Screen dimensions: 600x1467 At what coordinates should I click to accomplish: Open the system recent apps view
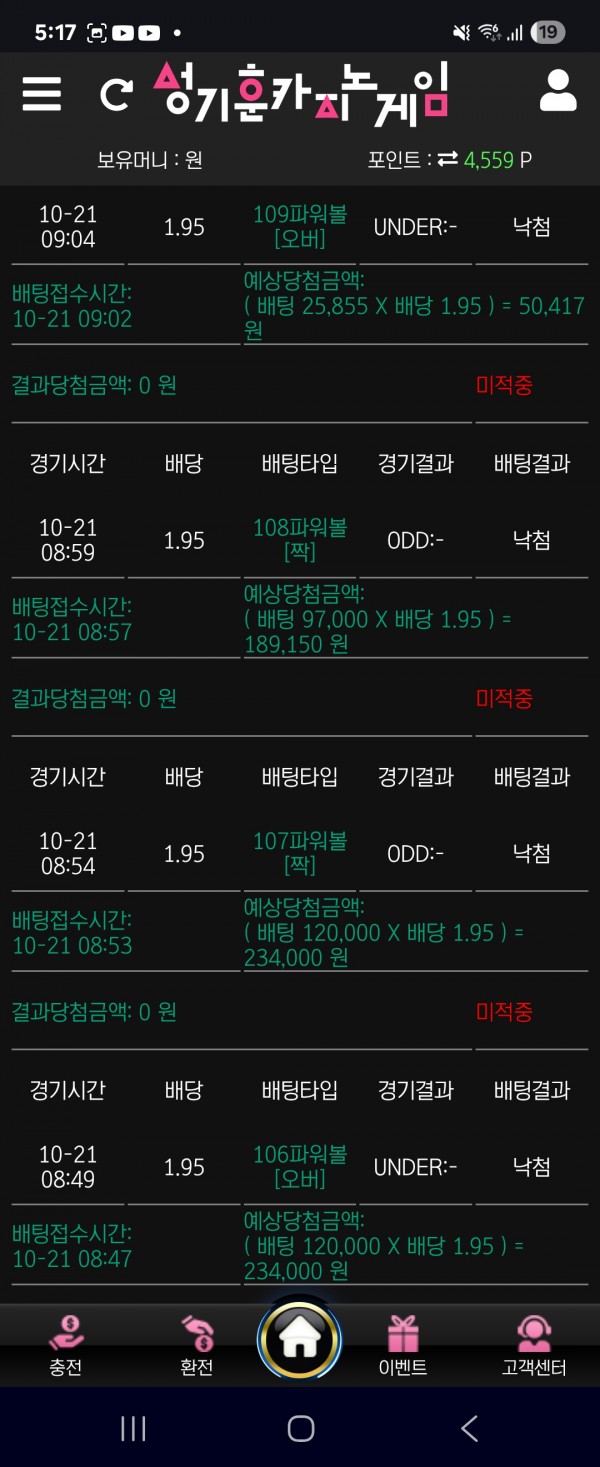(x=133, y=1429)
